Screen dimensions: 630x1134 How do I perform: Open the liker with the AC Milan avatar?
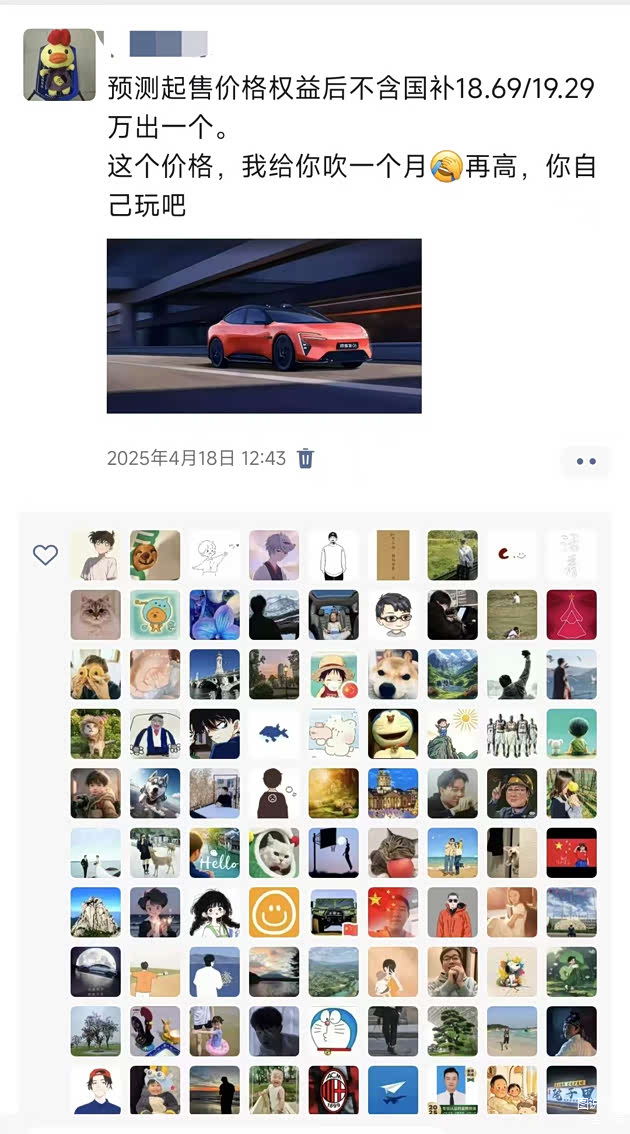click(x=334, y=1089)
